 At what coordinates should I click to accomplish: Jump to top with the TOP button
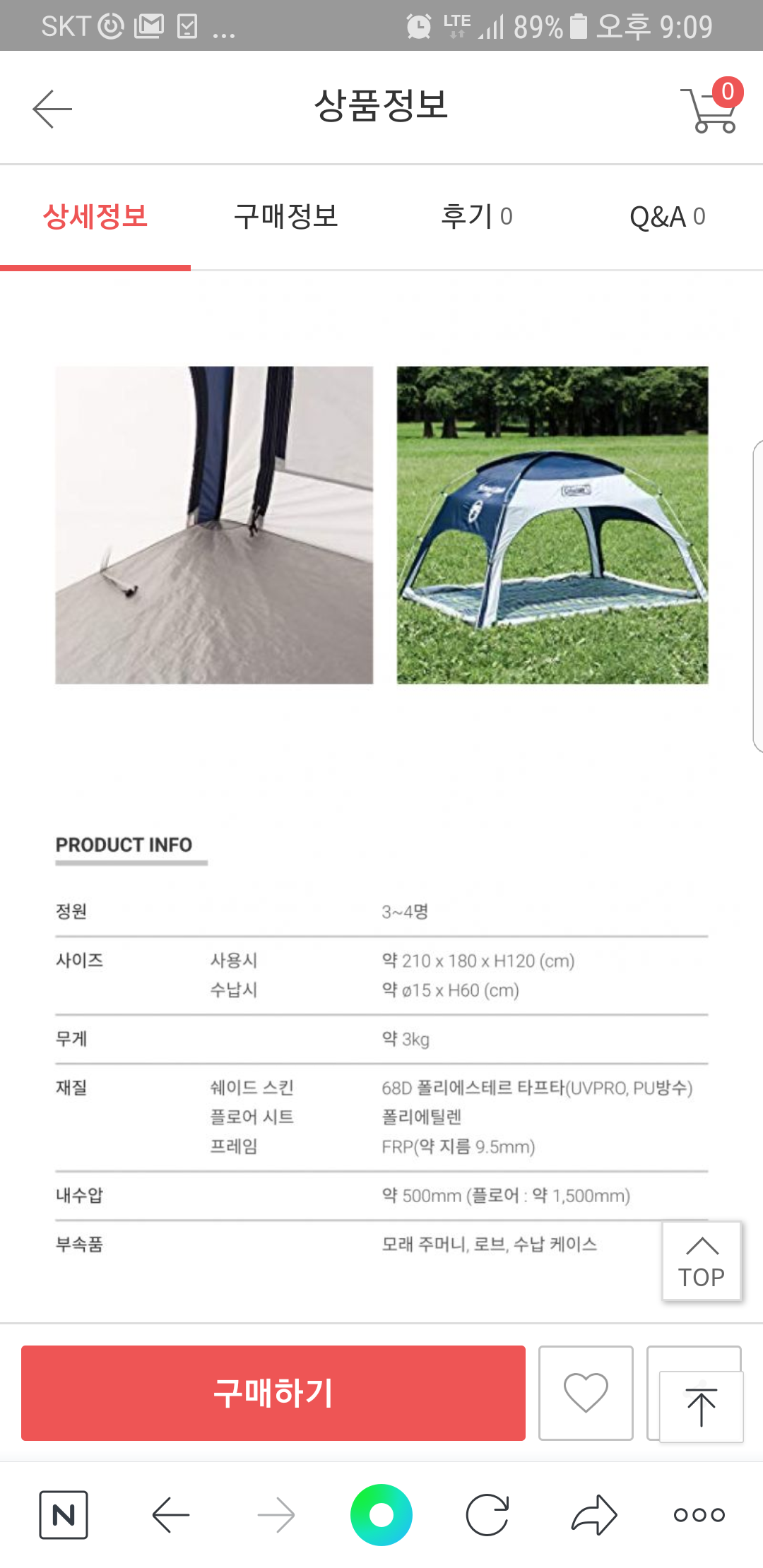coord(702,1261)
